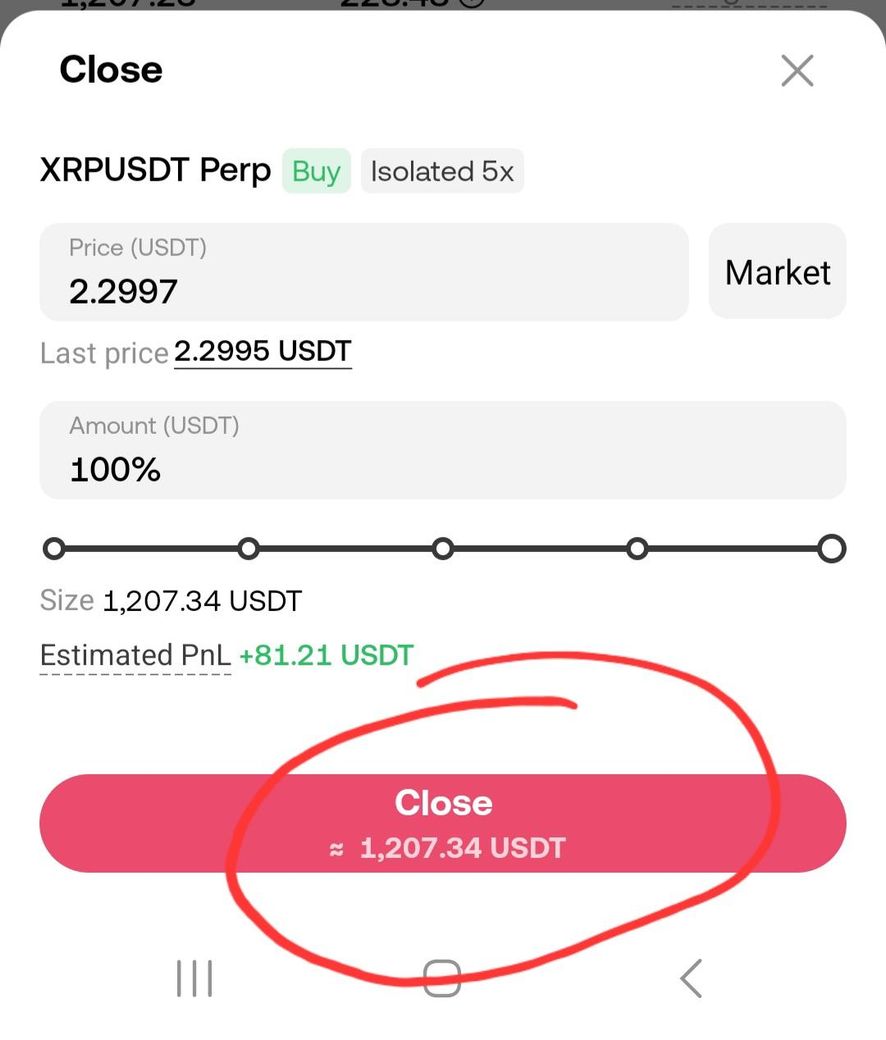View Estimated PnL explanation
Viewport: 886px width, 1040px height.
pos(135,656)
